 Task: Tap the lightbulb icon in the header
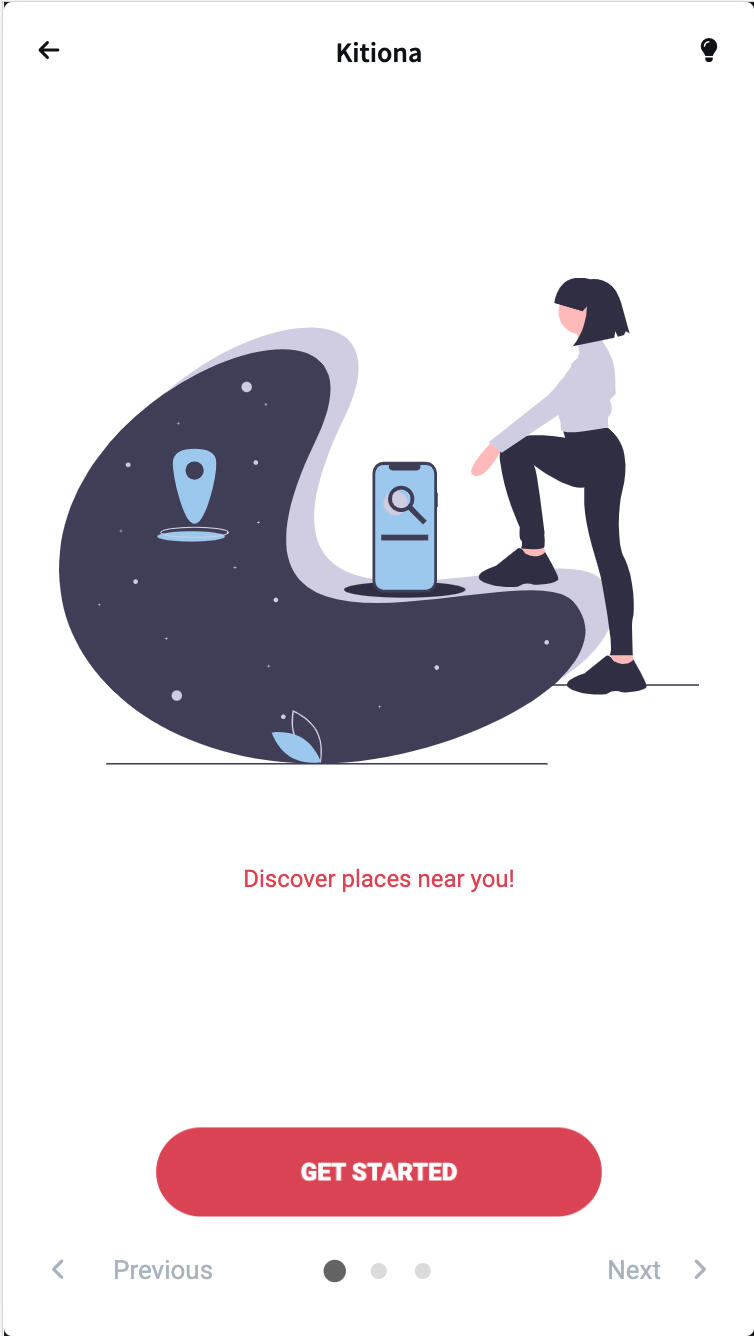[x=708, y=51]
